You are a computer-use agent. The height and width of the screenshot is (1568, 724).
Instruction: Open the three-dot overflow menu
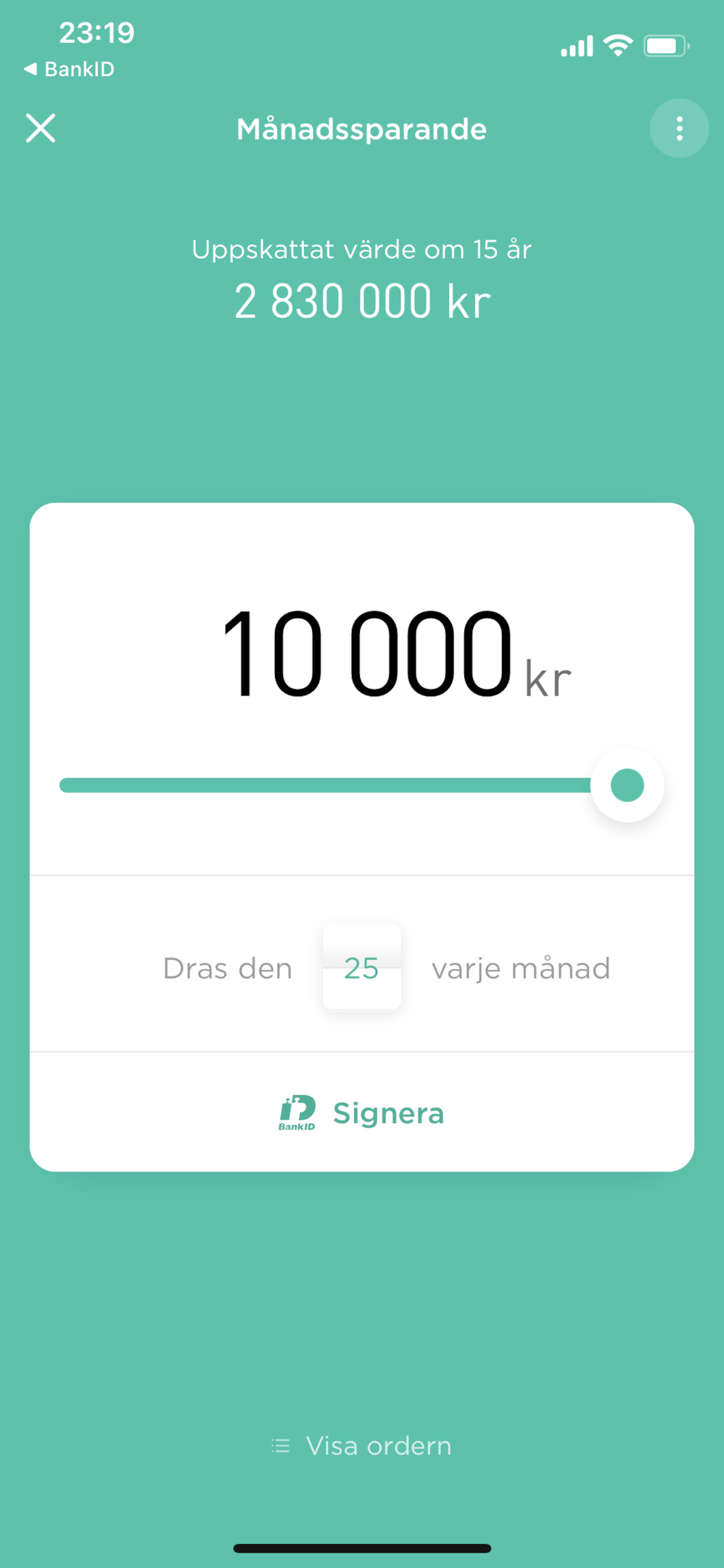(x=678, y=128)
